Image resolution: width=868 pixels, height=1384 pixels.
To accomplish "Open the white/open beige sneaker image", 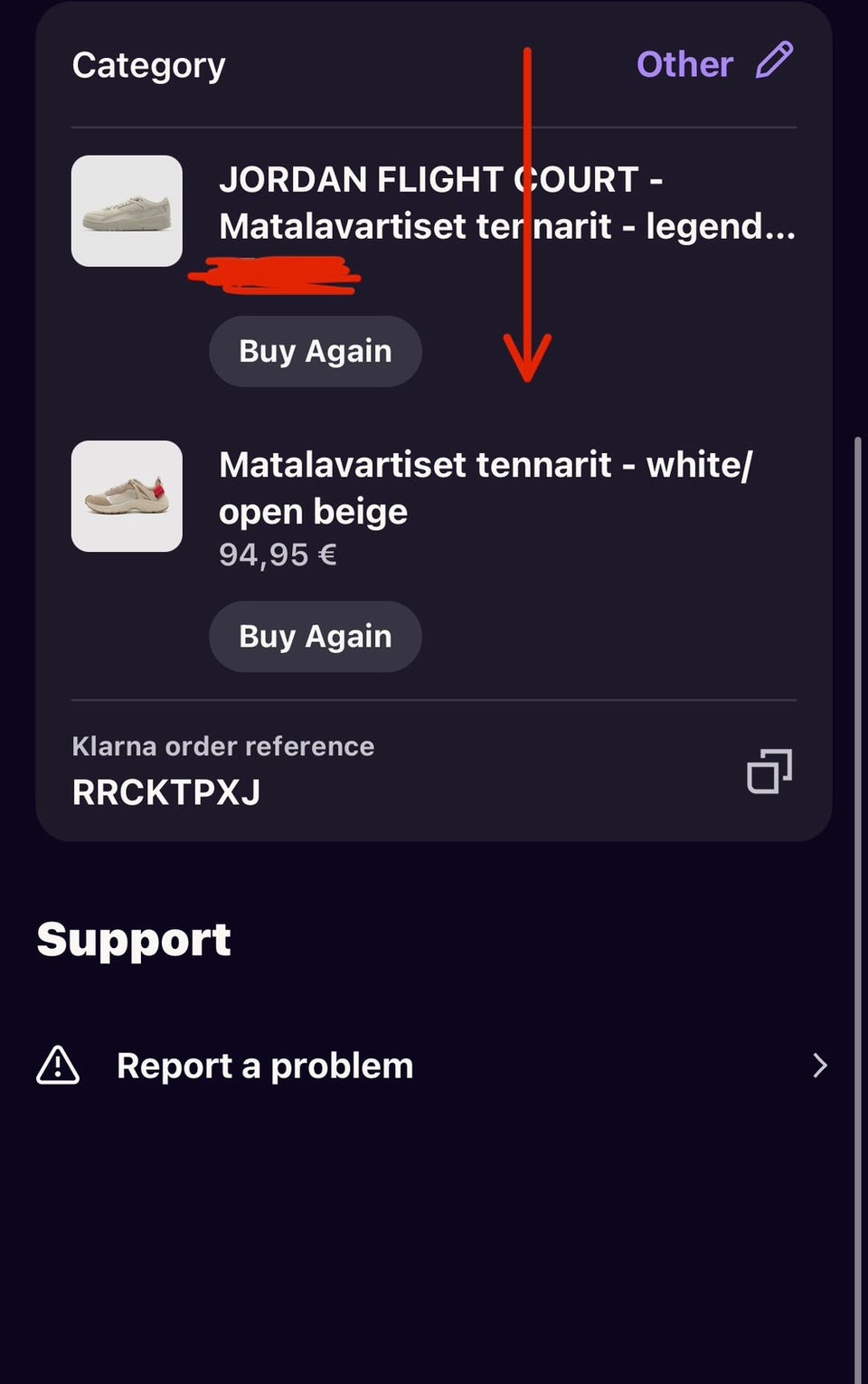I will pos(127,496).
